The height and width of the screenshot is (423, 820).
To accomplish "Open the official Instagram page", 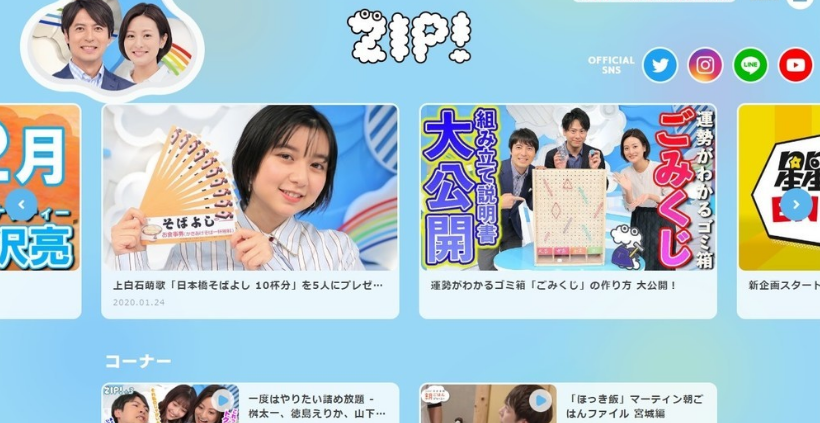I will click(705, 65).
